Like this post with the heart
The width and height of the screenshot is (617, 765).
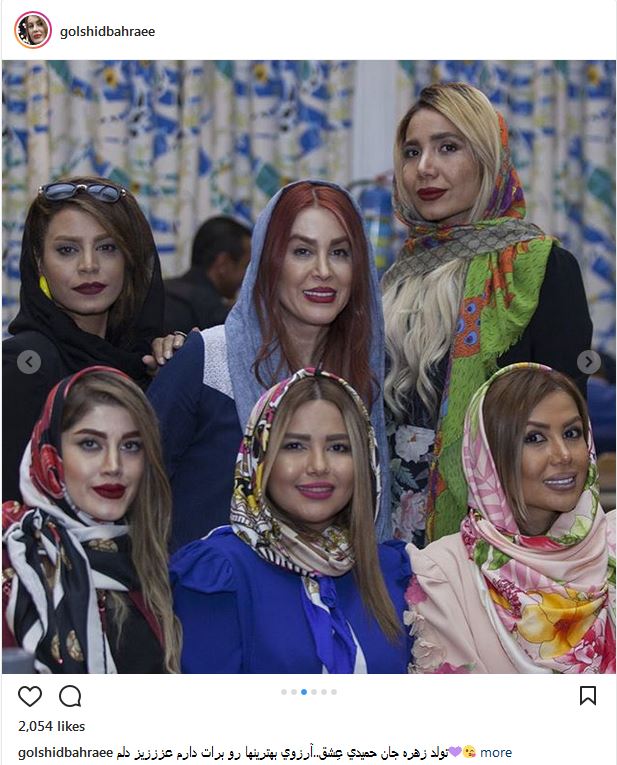[30, 696]
